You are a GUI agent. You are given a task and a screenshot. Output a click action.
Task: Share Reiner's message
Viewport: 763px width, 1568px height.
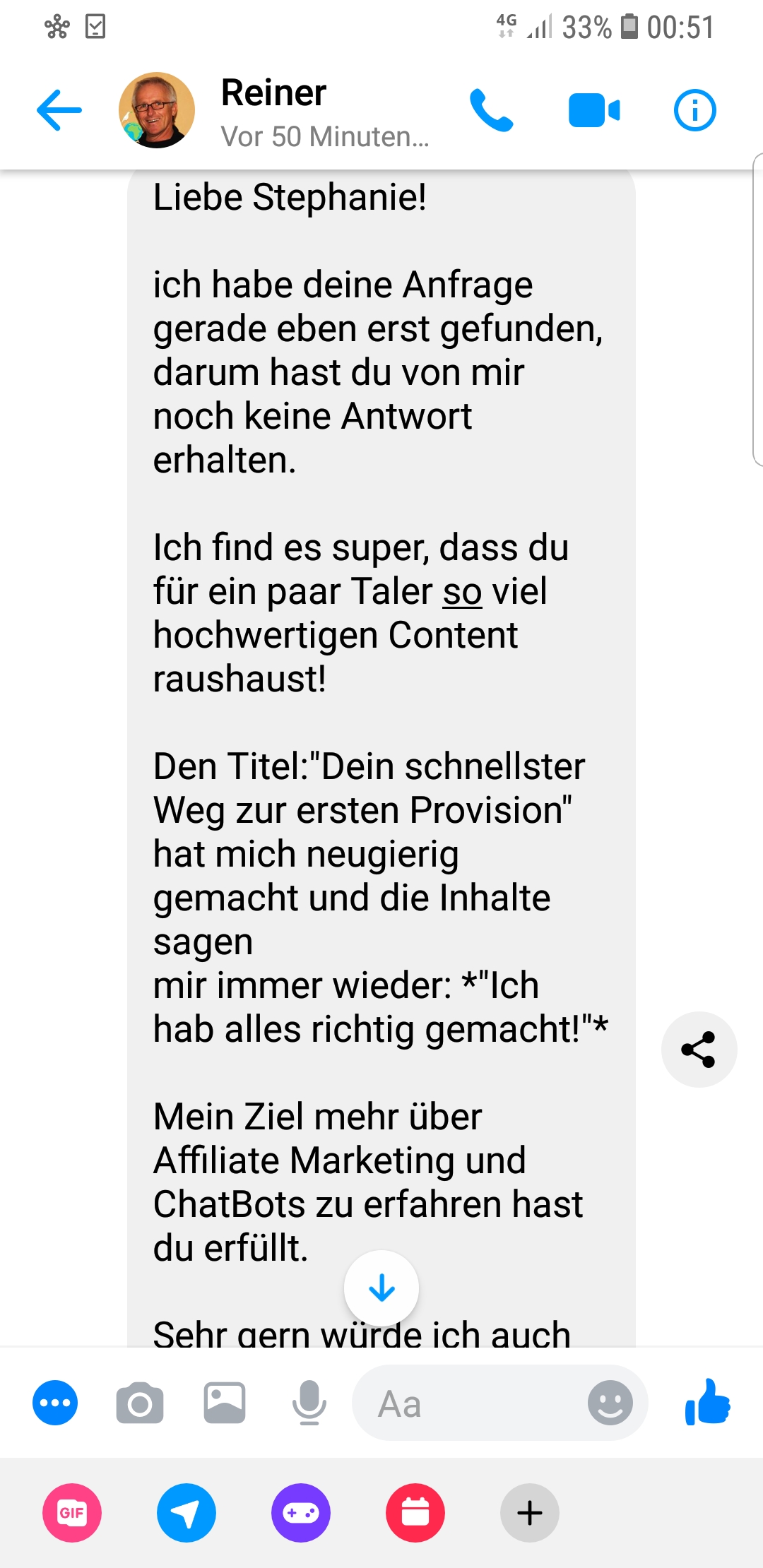pyautogui.click(x=699, y=1050)
